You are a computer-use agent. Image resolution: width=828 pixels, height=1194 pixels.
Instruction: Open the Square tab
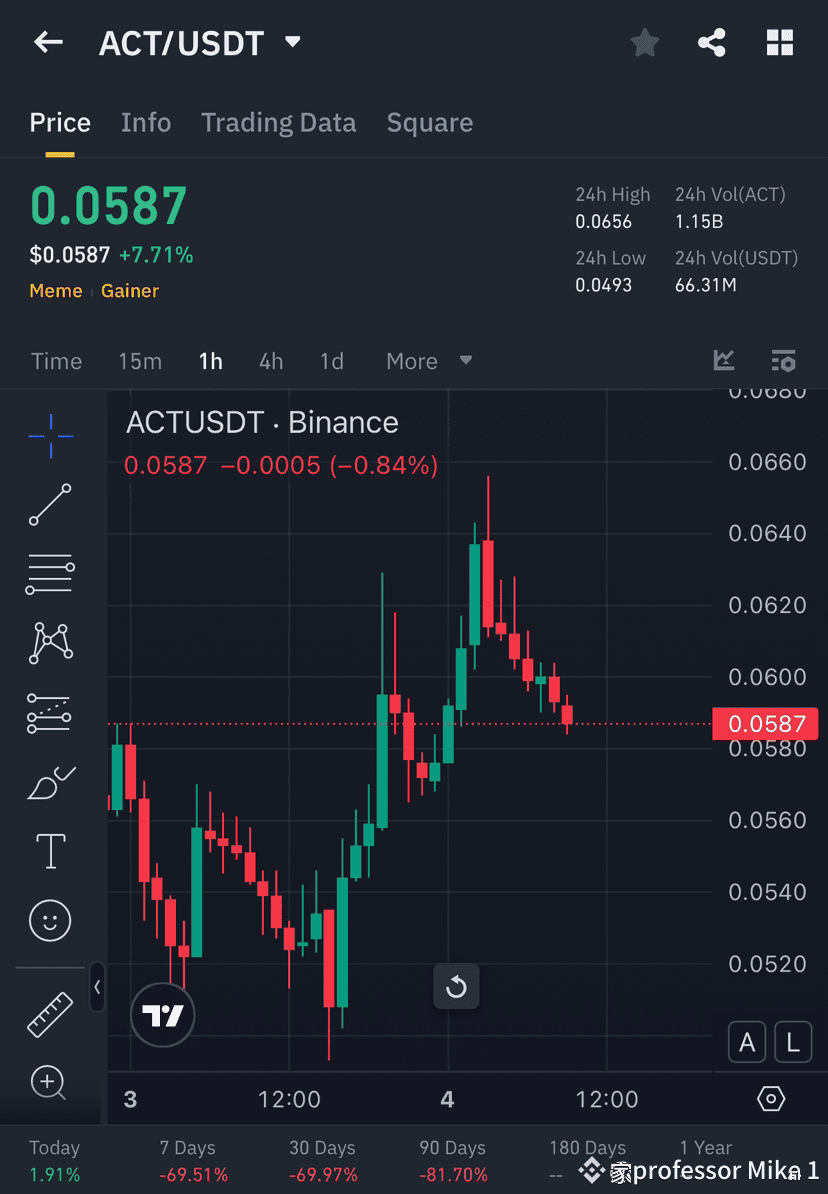(429, 122)
